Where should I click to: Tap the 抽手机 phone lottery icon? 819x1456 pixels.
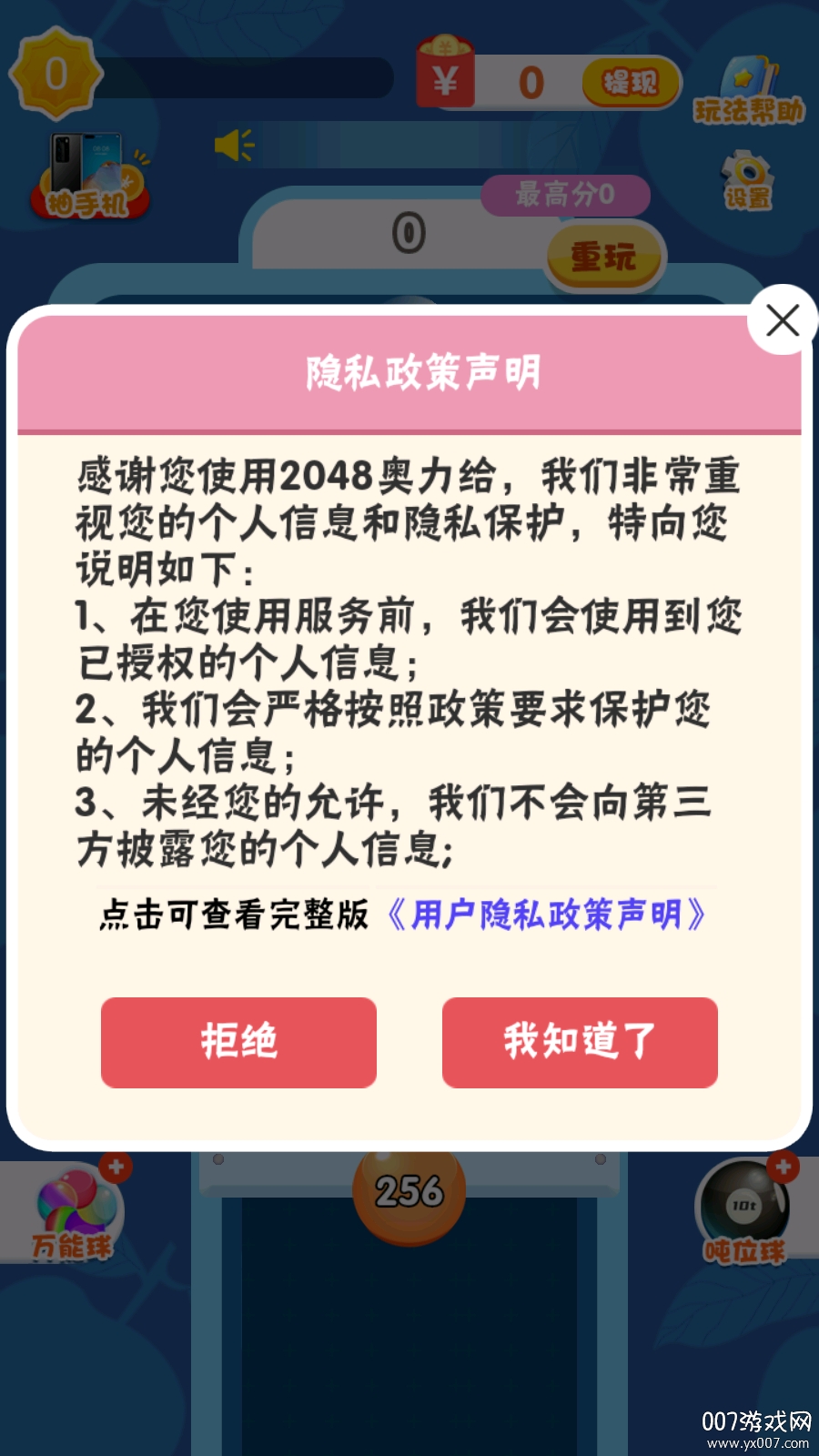[x=88, y=173]
